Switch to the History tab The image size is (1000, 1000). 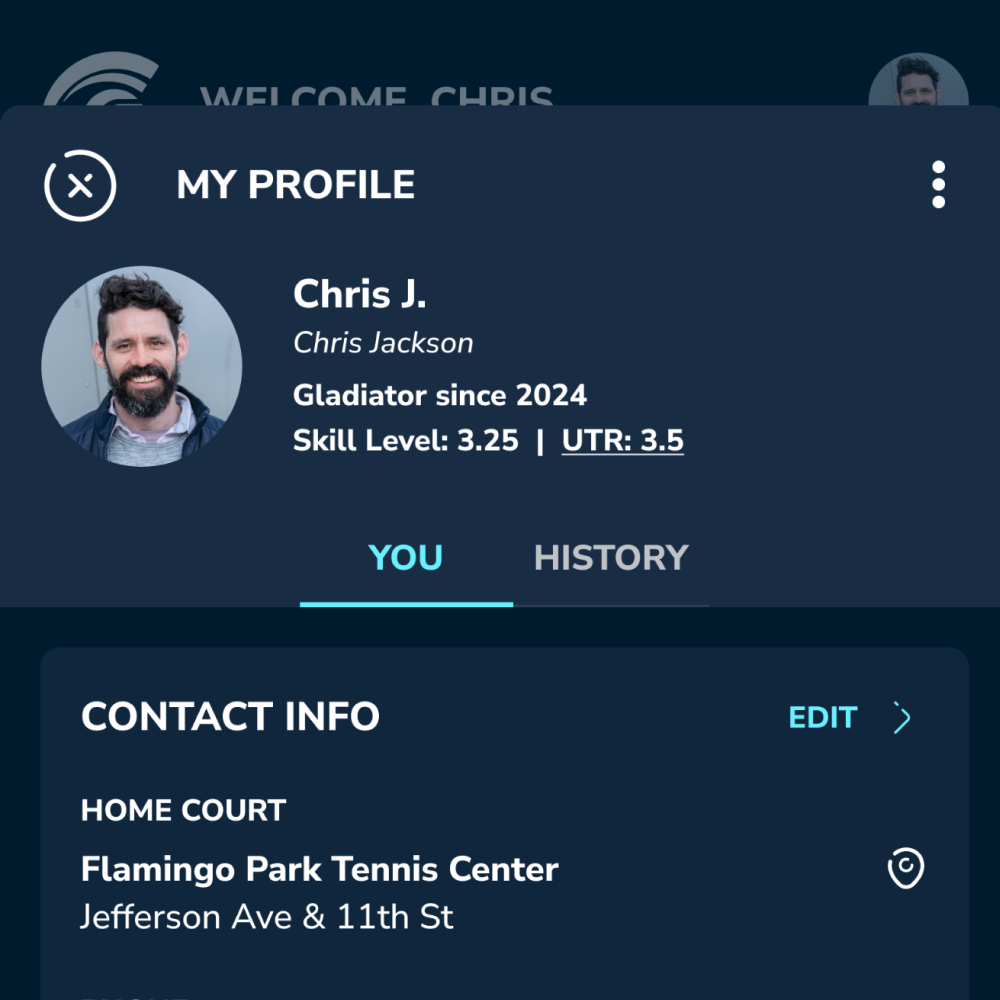(611, 558)
